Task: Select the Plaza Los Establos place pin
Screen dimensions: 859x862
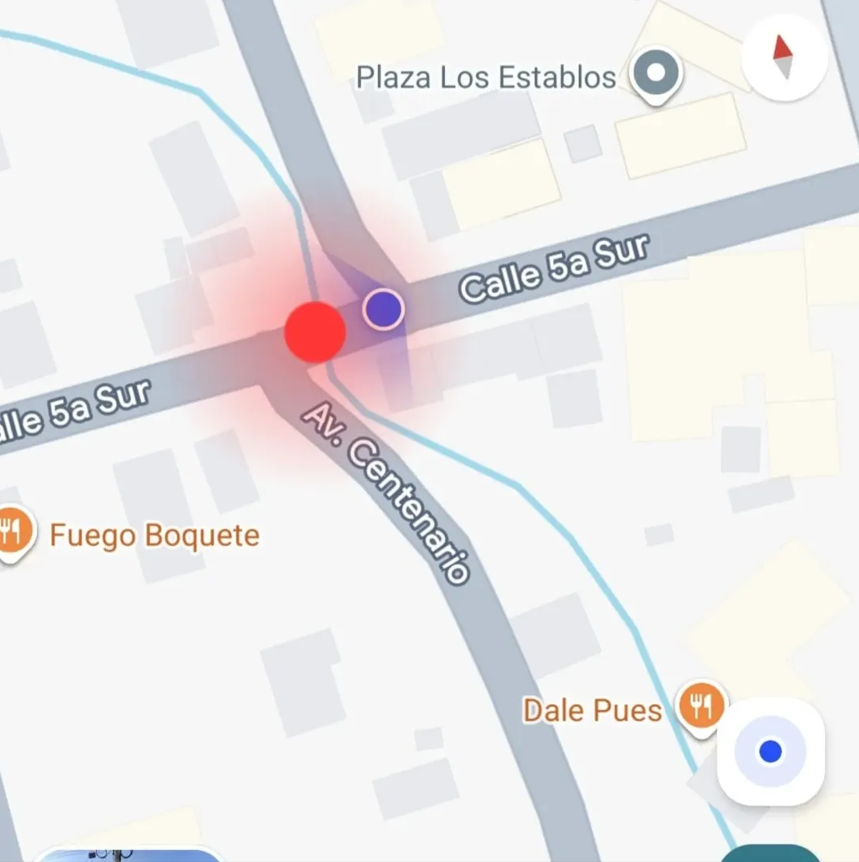Action: [x=655, y=72]
